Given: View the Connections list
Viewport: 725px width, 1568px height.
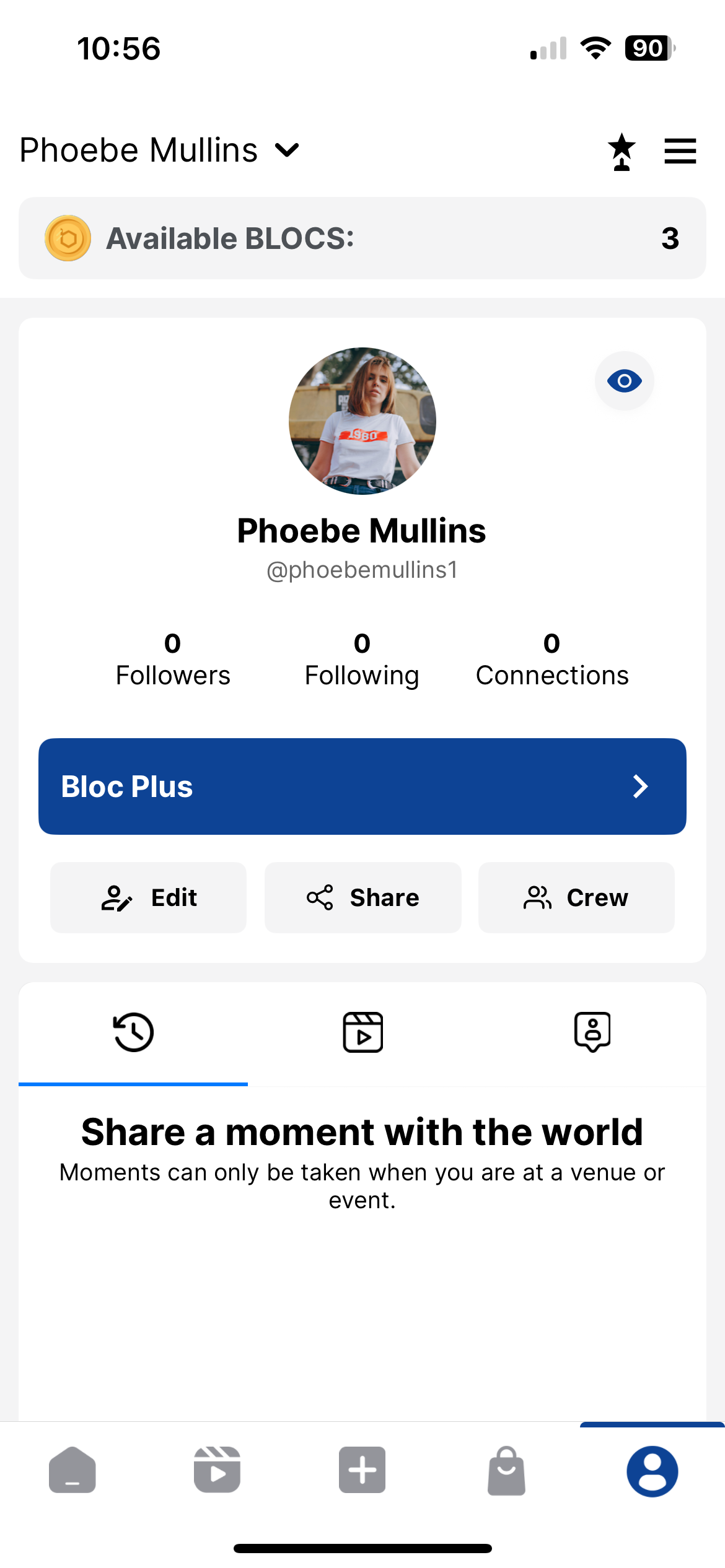Looking at the screenshot, I should pos(551,660).
